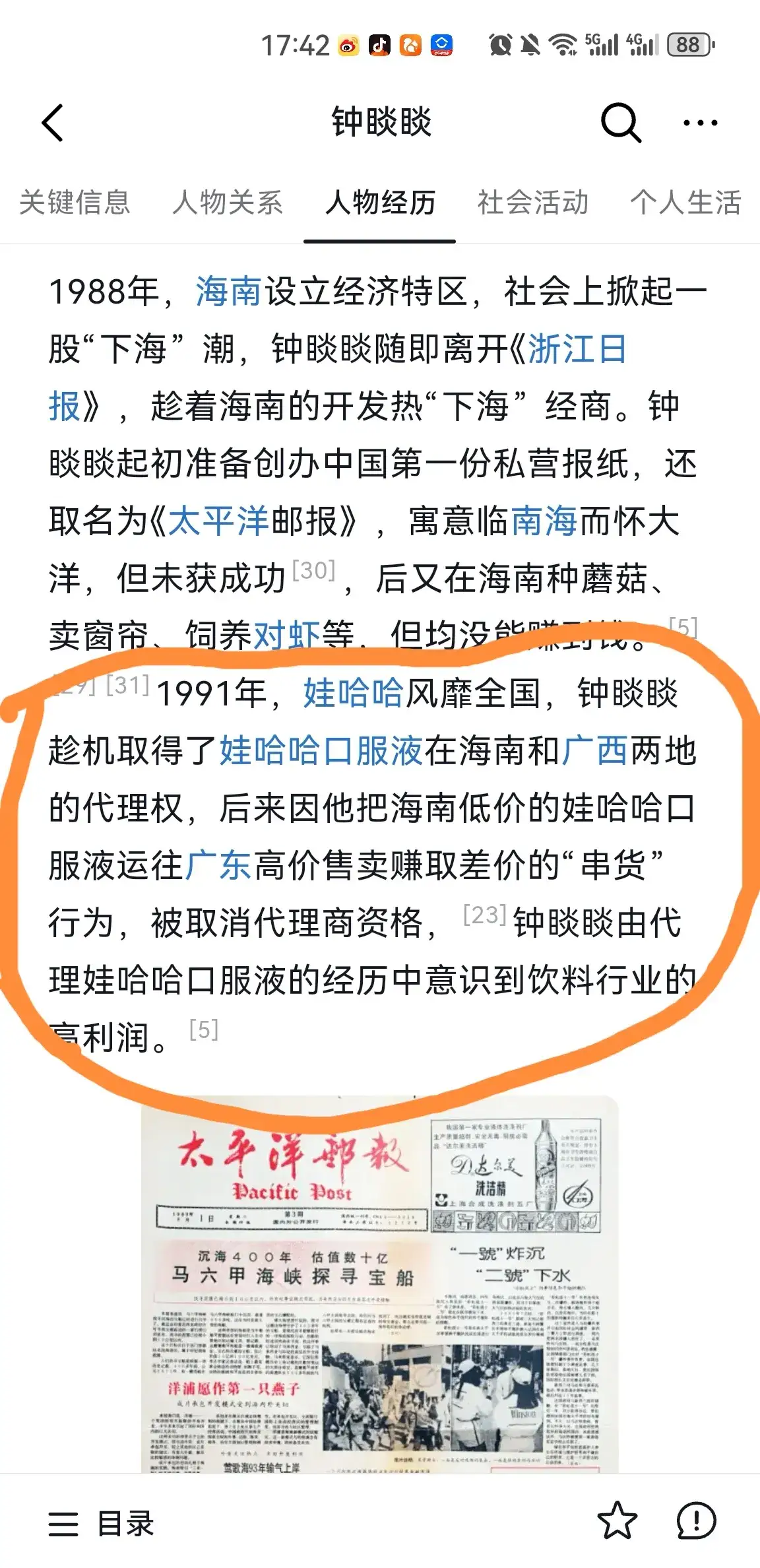This screenshot has width=760, height=1568.
Task: Select the 人物经历 tab
Action: [x=380, y=202]
